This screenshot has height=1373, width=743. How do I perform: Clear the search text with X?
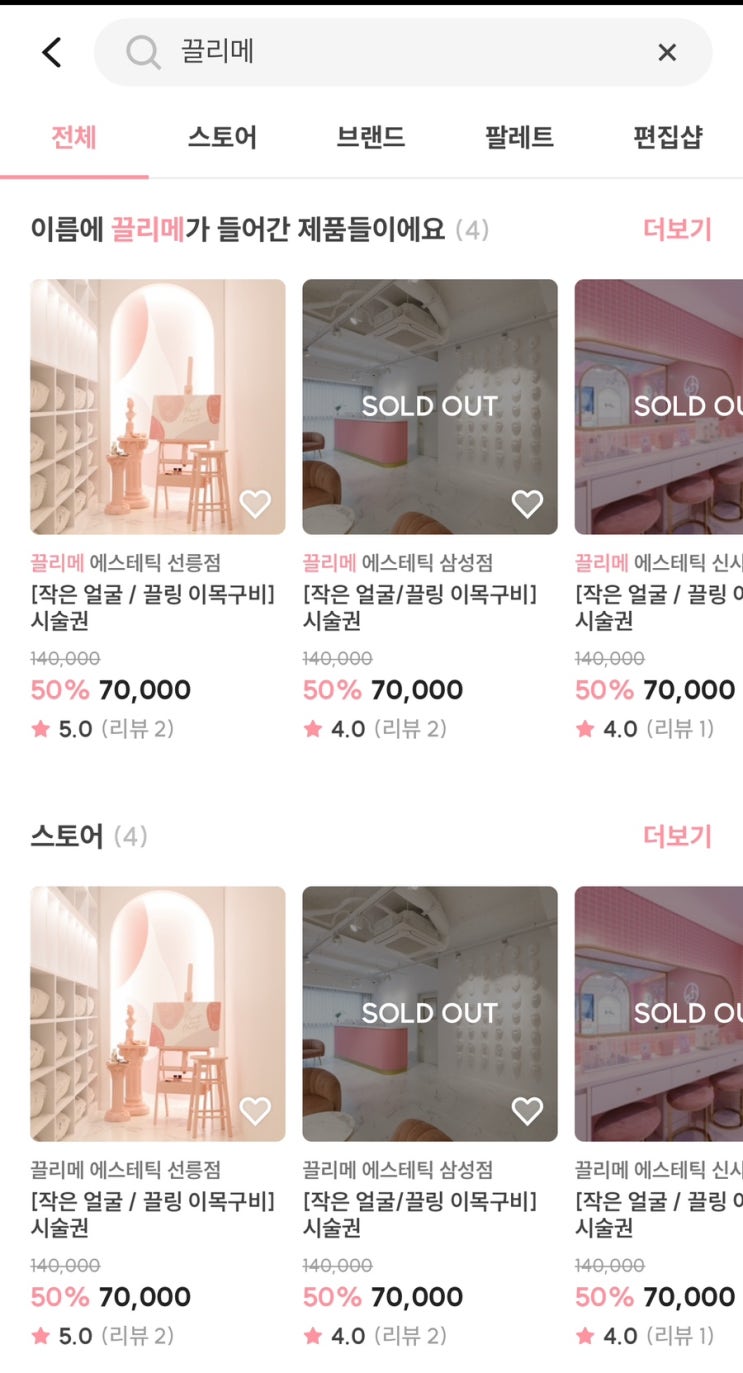click(x=667, y=52)
